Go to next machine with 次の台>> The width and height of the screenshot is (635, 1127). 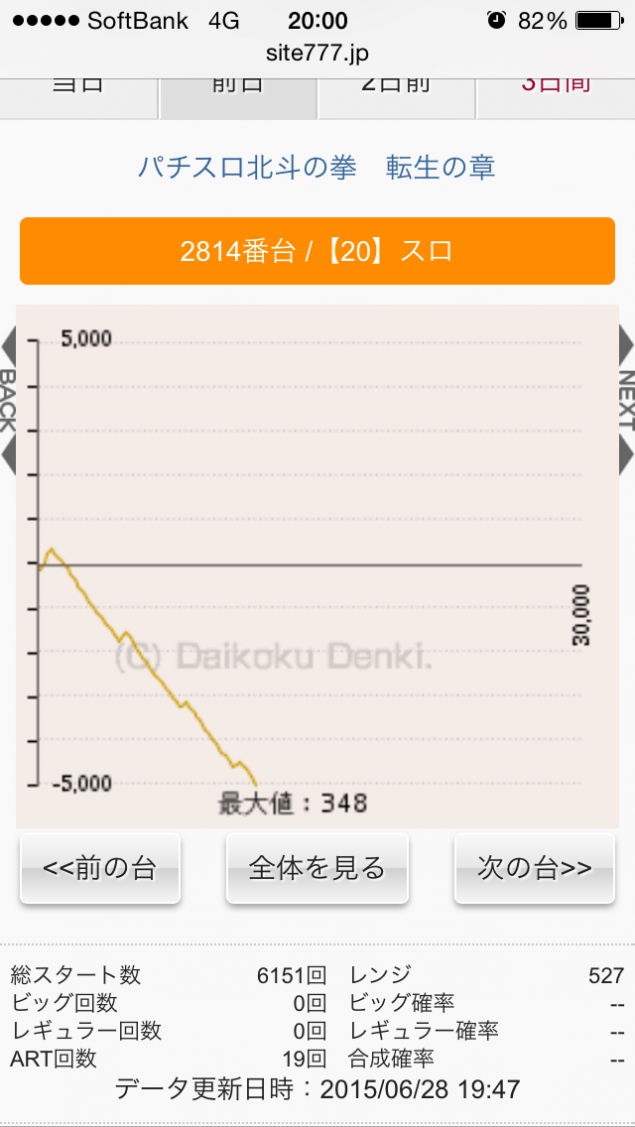(x=534, y=868)
